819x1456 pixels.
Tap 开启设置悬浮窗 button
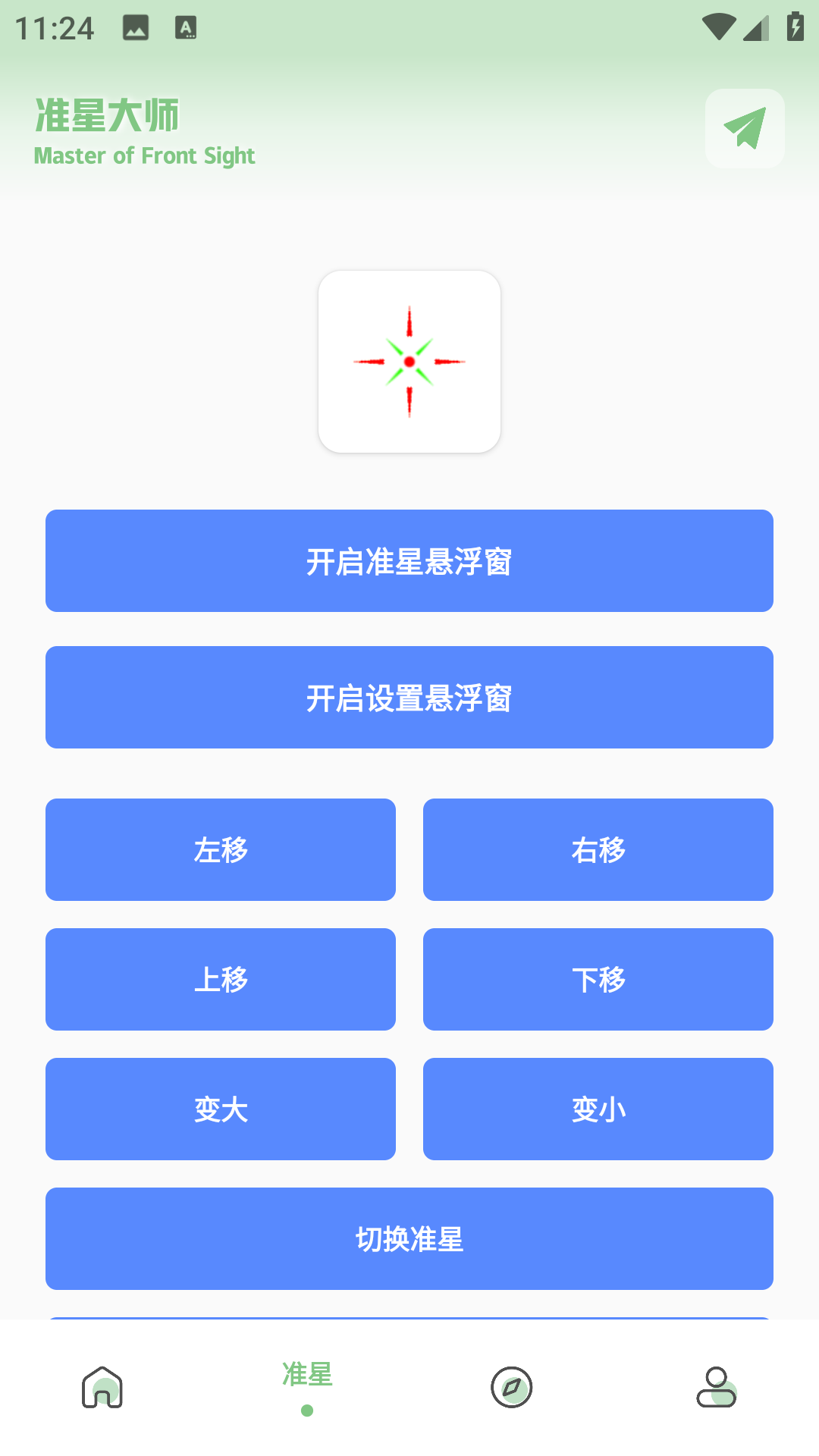[409, 698]
